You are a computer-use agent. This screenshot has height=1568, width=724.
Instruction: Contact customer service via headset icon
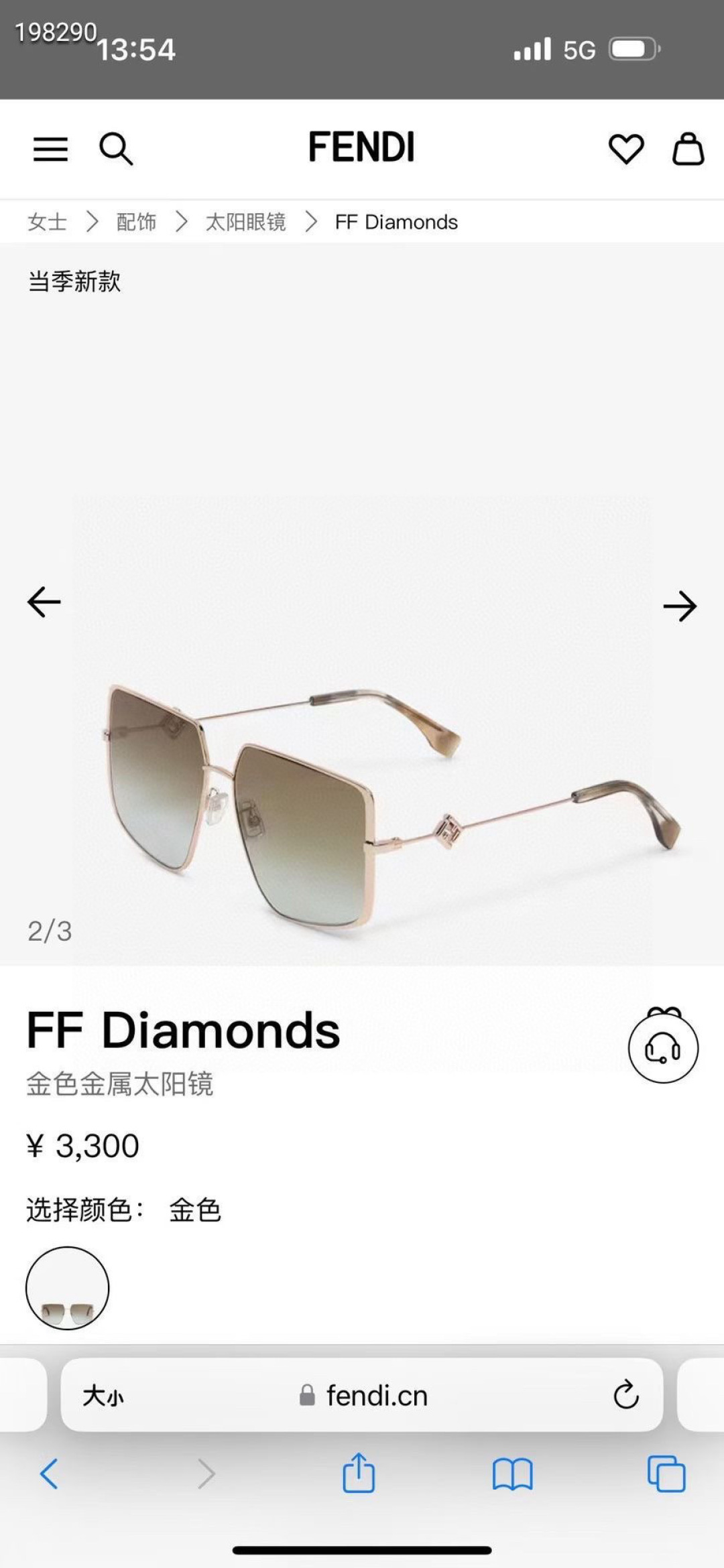coord(663,1047)
